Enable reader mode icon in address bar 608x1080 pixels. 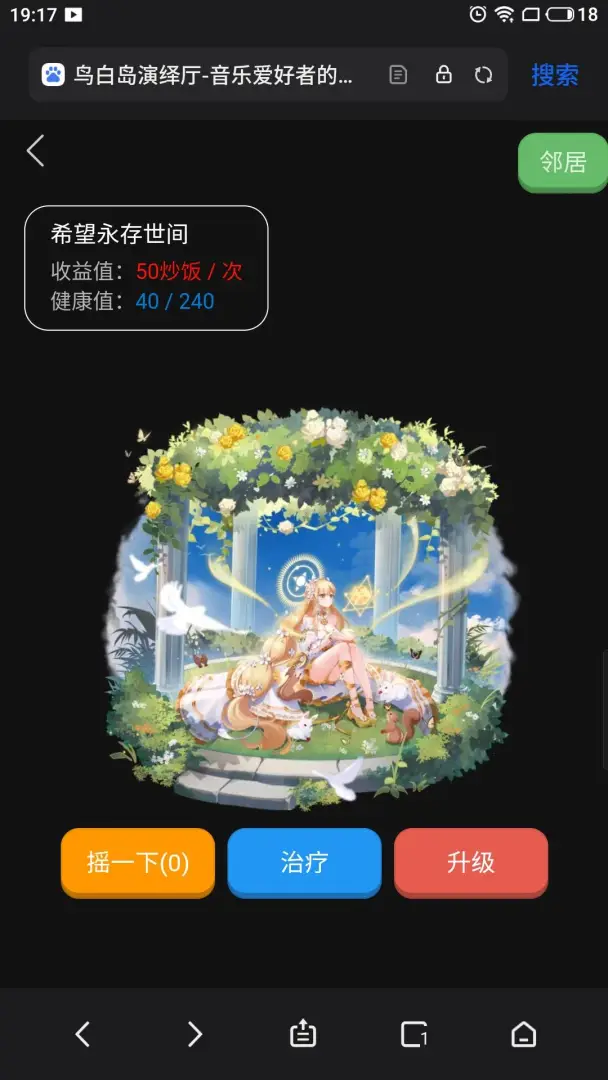click(x=398, y=74)
